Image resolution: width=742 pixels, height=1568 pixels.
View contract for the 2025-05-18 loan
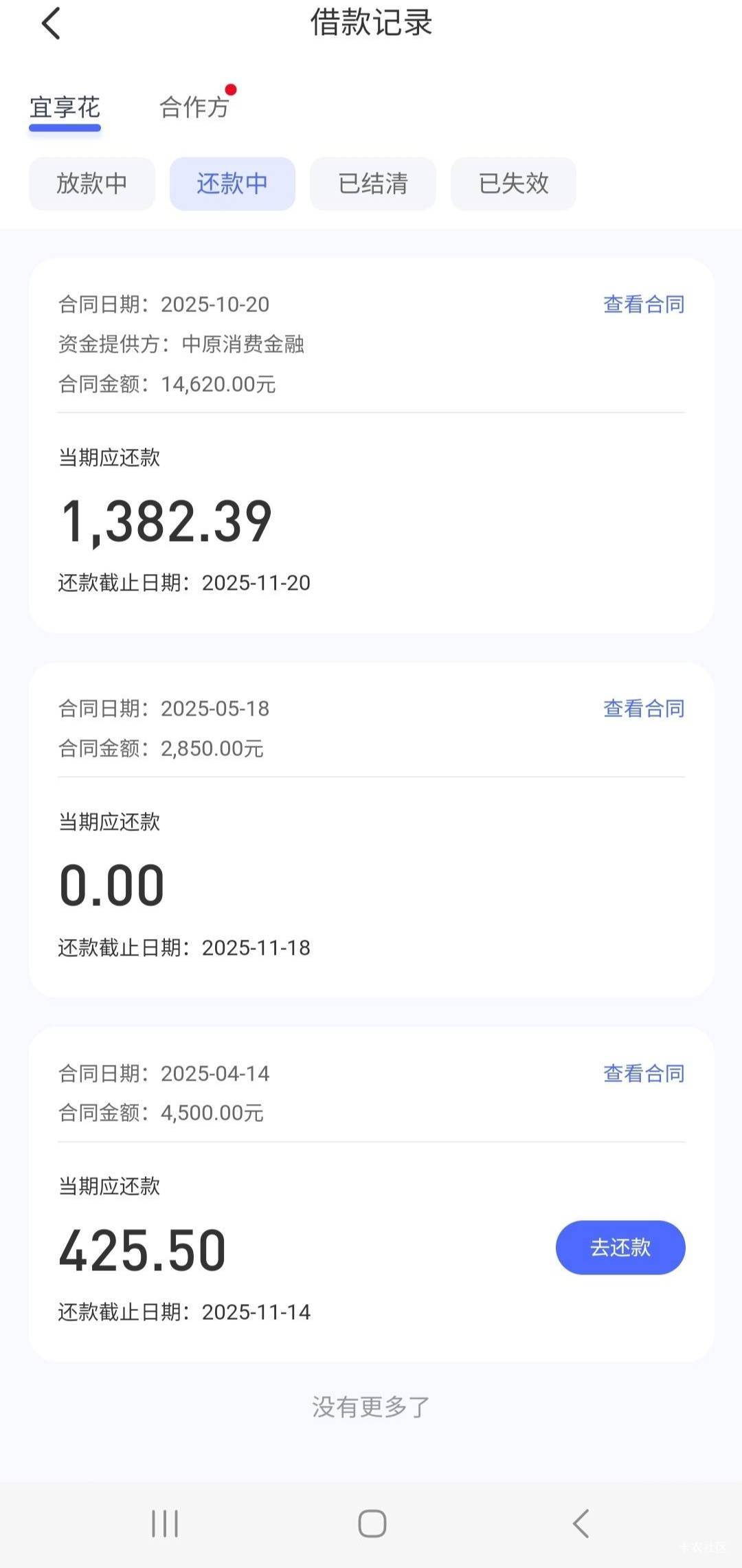[x=644, y=708]
